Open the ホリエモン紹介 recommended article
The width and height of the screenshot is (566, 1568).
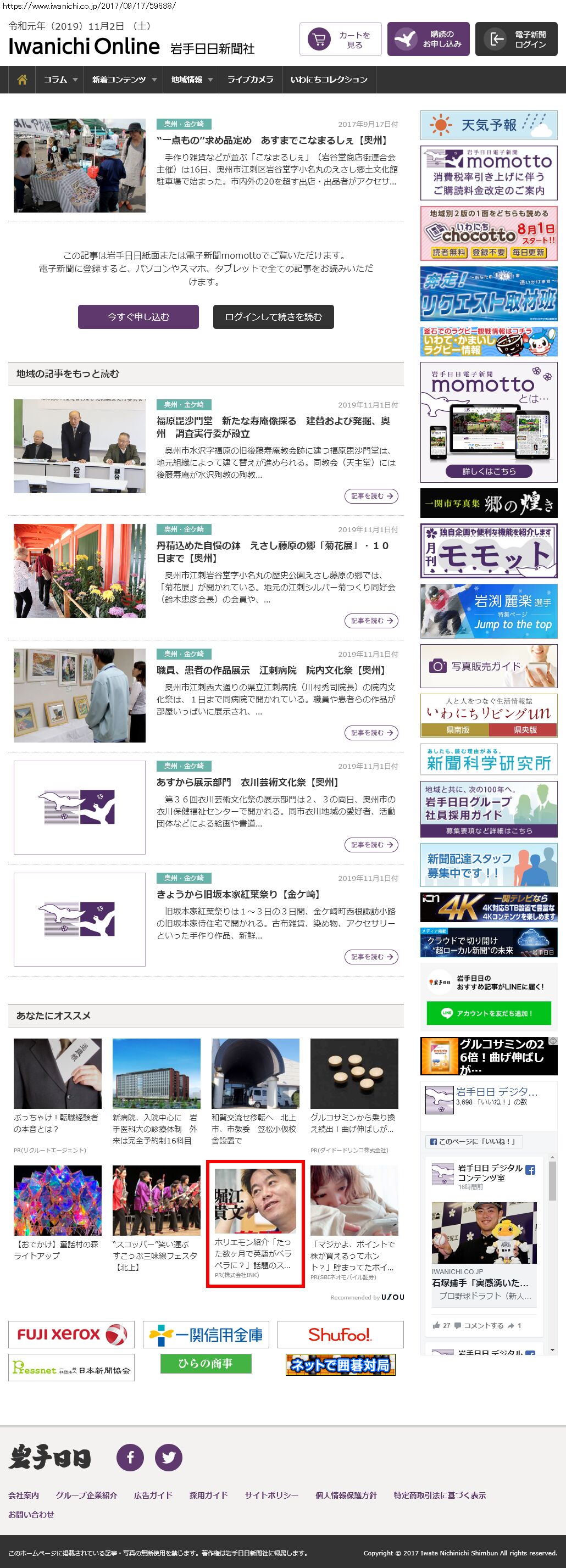tap(254, 1224)
